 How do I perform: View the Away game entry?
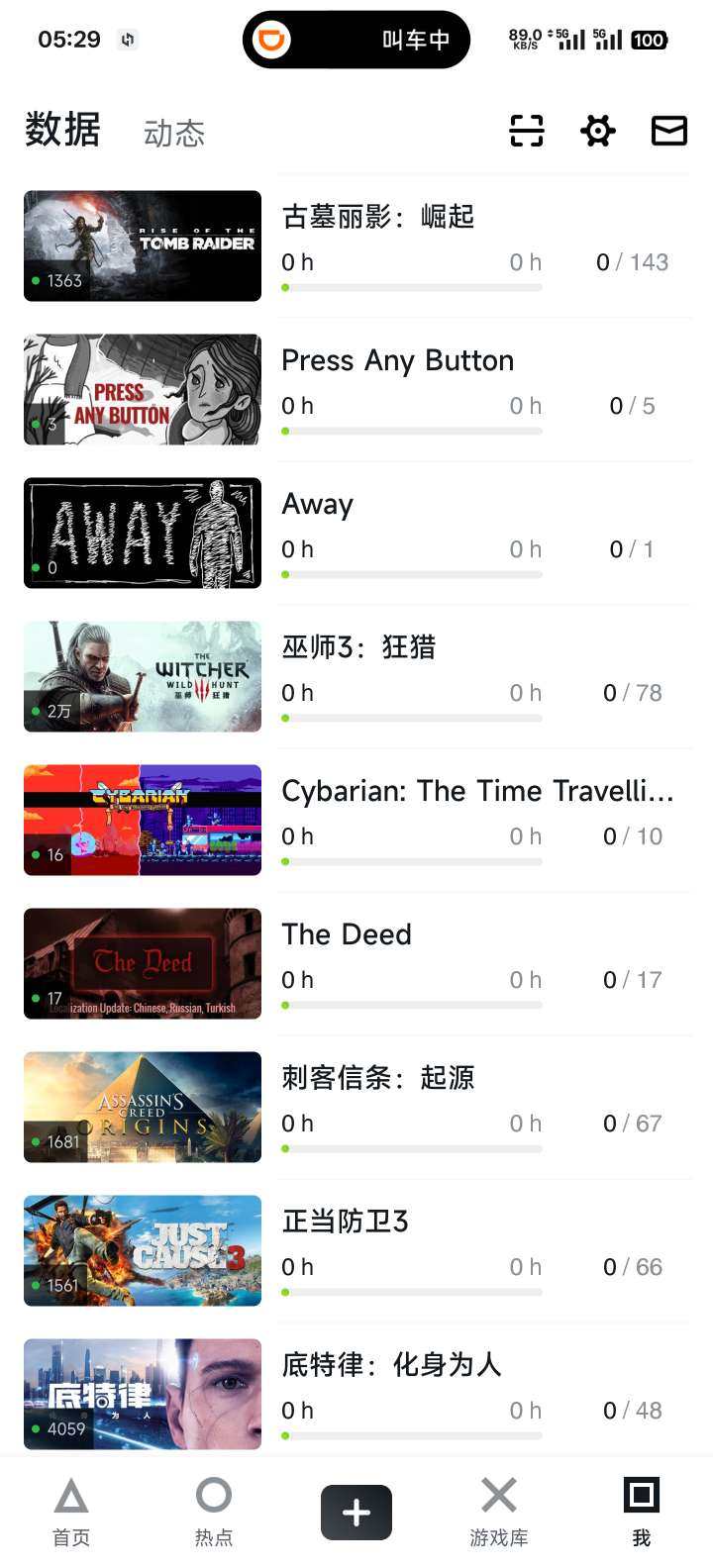[x=317, y=504]
